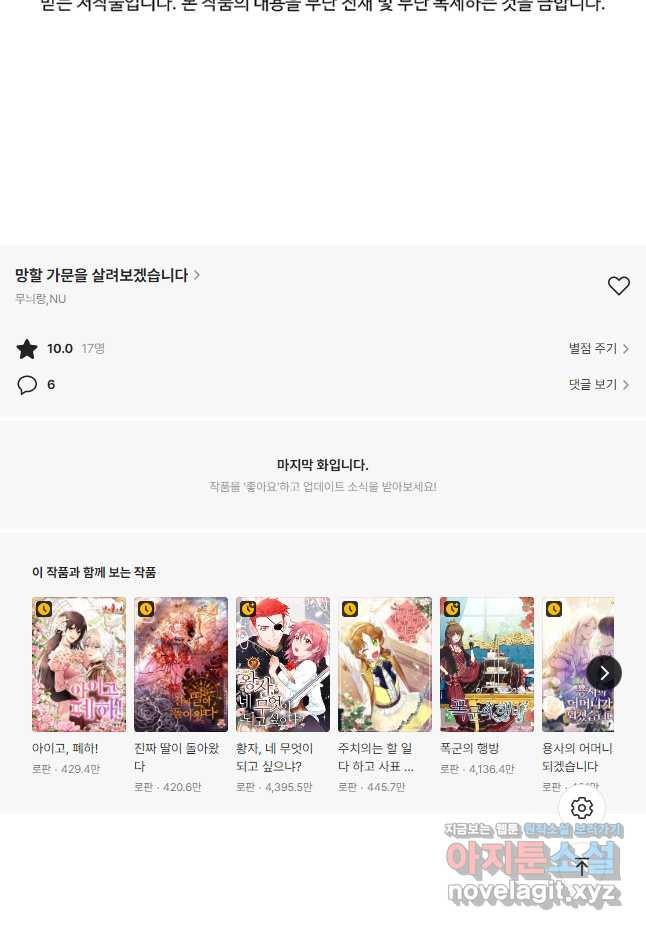This screenshot has height=930, width=646.
Task: Jump back to top of page
Action: (582, 867)
